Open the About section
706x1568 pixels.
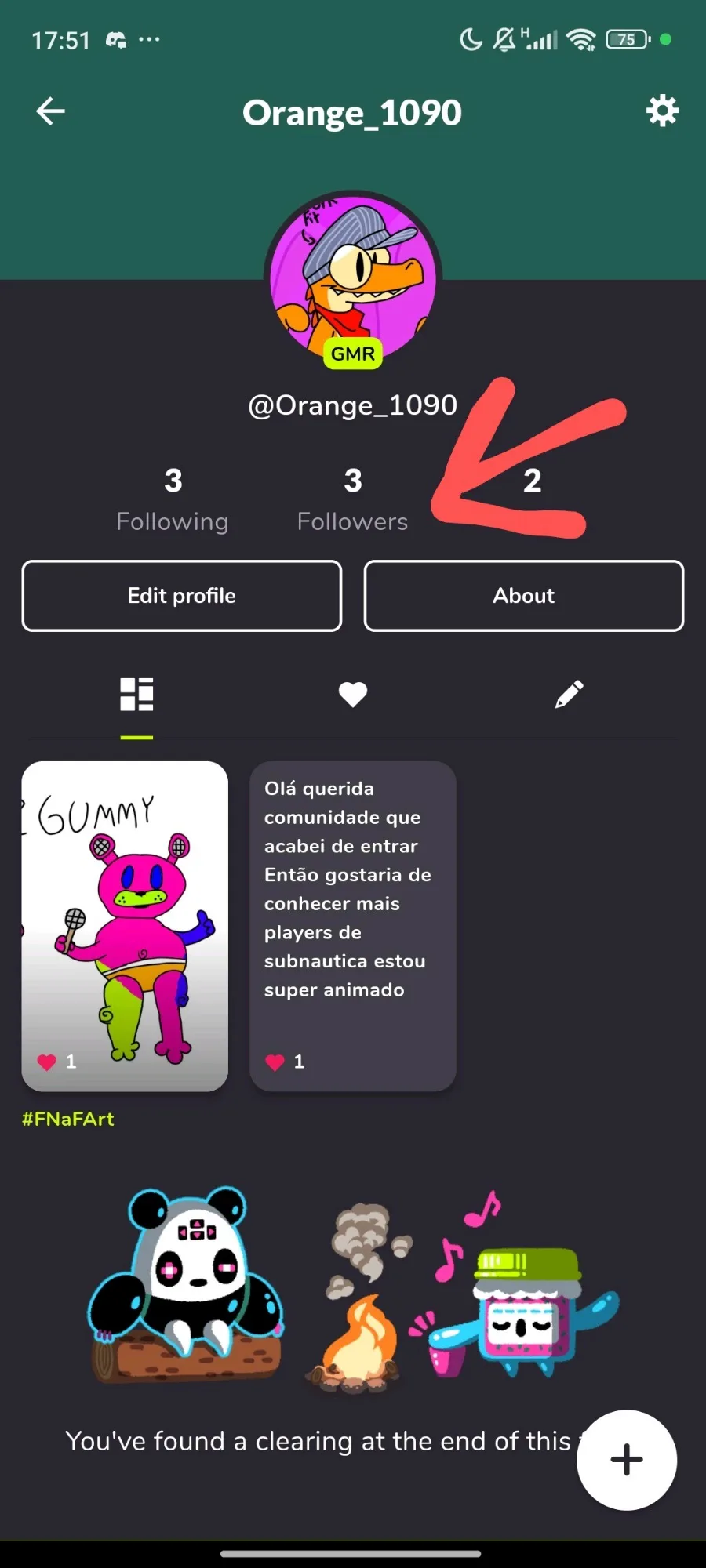[x=523, y=596]
